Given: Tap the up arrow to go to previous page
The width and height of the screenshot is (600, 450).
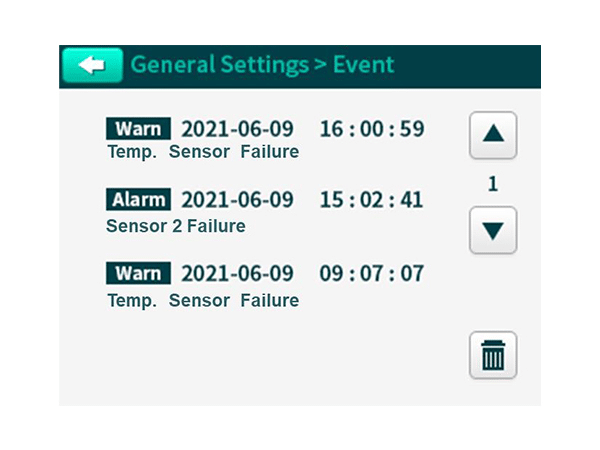Looking at the screenshot, I should pos(493,135).
